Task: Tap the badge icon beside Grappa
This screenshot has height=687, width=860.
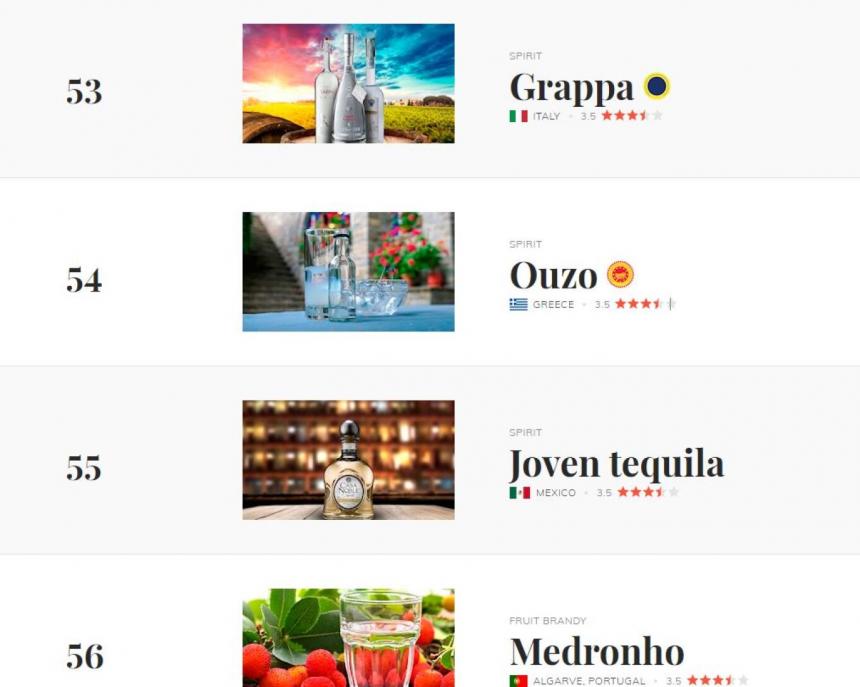Action: 656,87
